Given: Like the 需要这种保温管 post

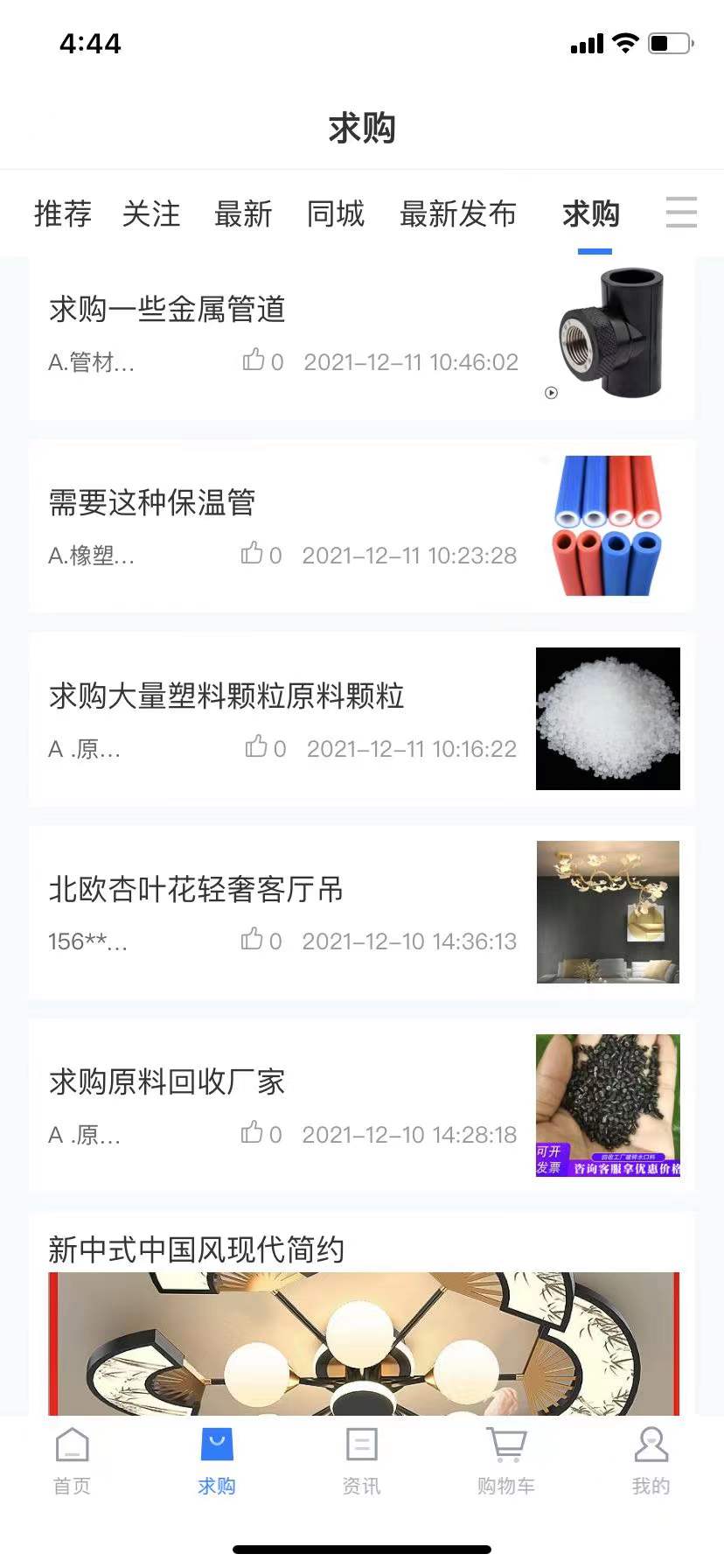Looking at the screenshot, I should (253, 554).
